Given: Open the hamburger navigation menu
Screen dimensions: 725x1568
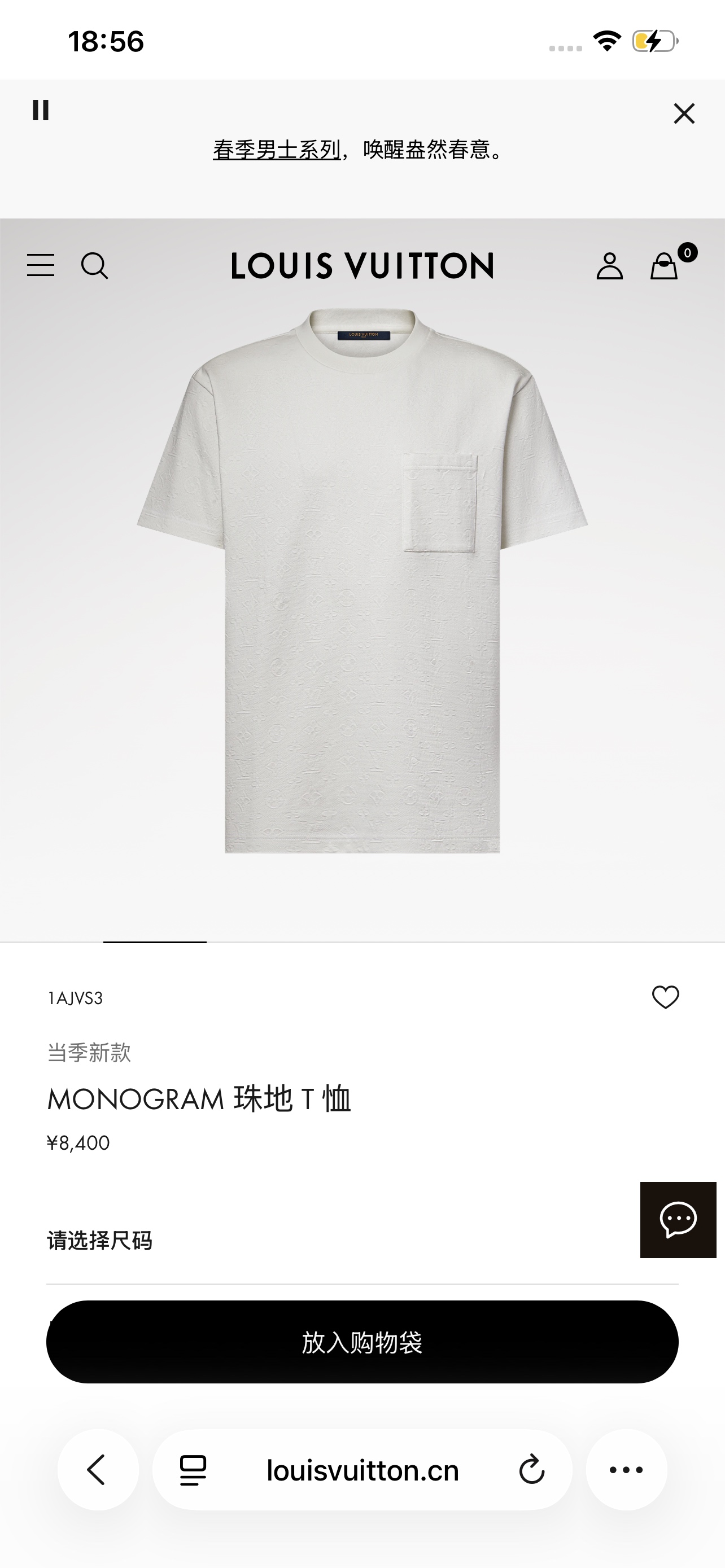Looking at the screenshot, I should click(x=41, y=265).
